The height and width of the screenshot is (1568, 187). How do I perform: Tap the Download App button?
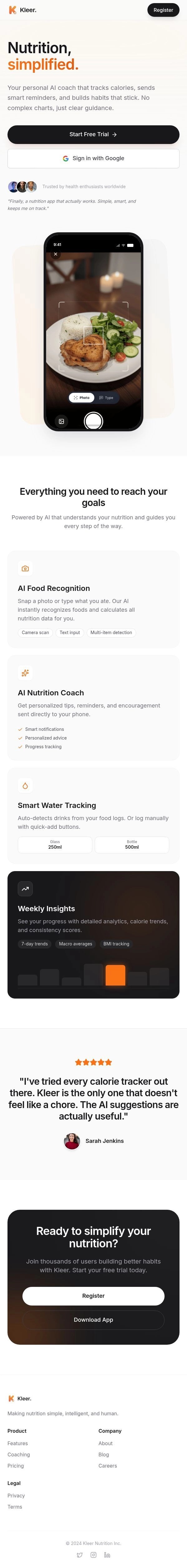[x=93, y=1319]
